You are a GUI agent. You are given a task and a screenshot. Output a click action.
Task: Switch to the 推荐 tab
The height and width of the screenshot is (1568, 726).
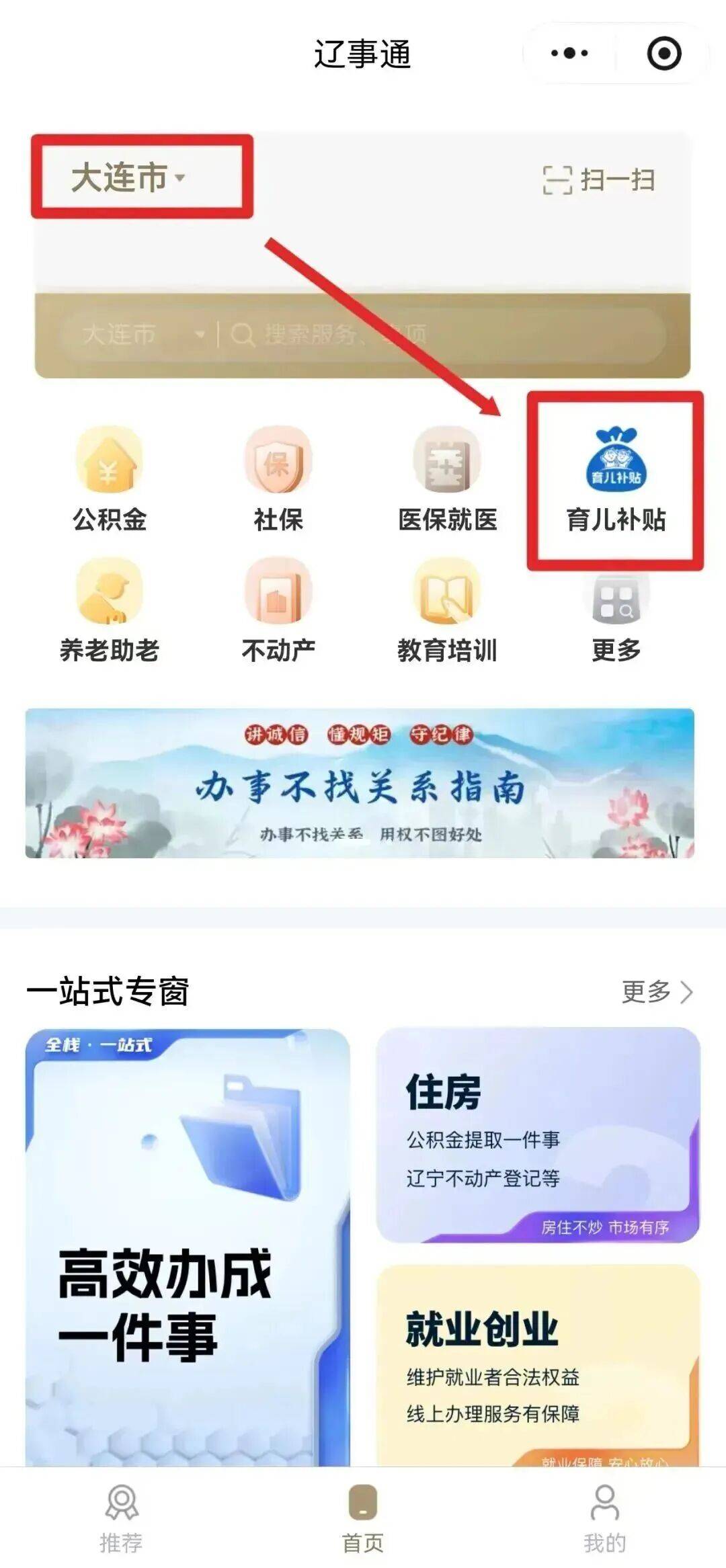point(121,1518)
